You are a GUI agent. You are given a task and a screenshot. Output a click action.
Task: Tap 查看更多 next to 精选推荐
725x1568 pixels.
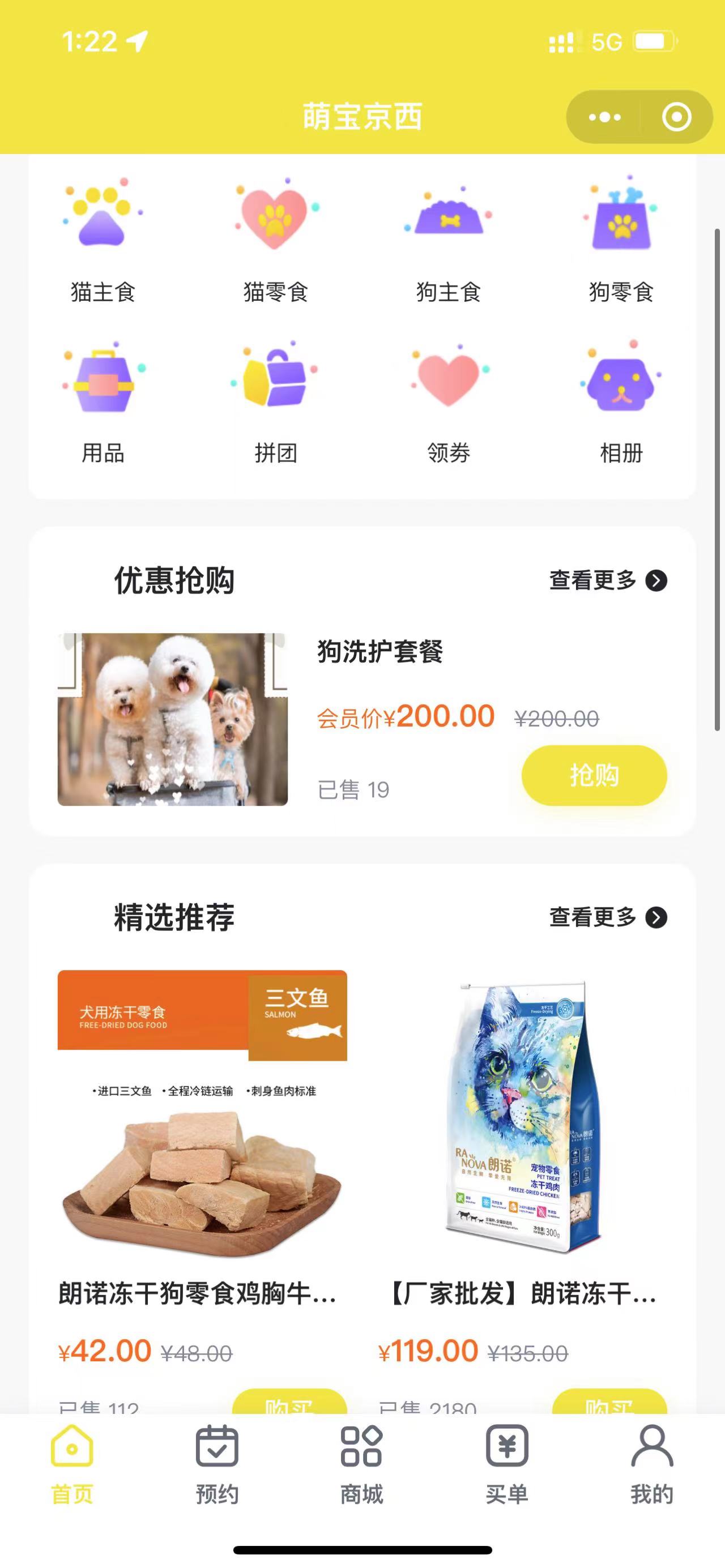pyautogui.click(x=608, y=917)
